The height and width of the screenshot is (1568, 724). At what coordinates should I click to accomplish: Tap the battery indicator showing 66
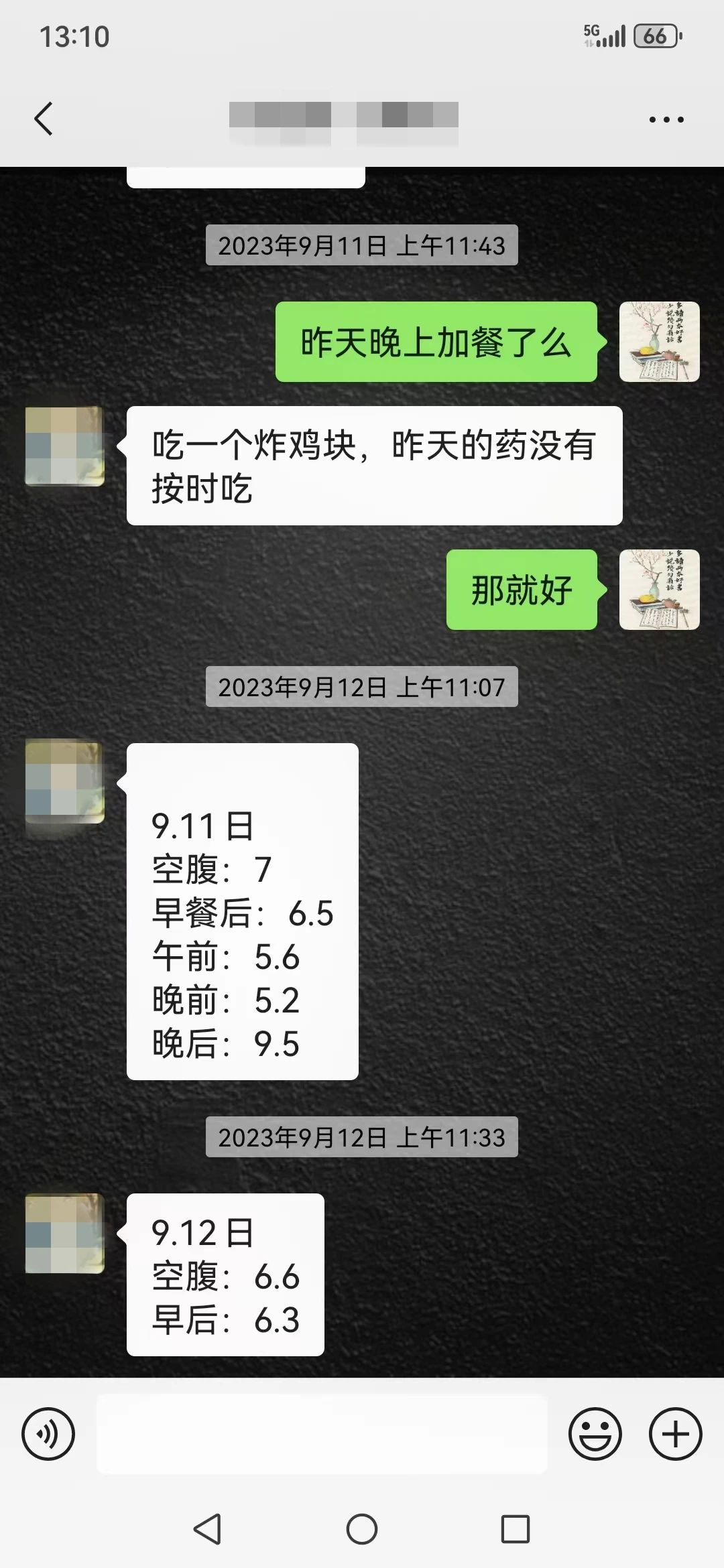(654, 36)
